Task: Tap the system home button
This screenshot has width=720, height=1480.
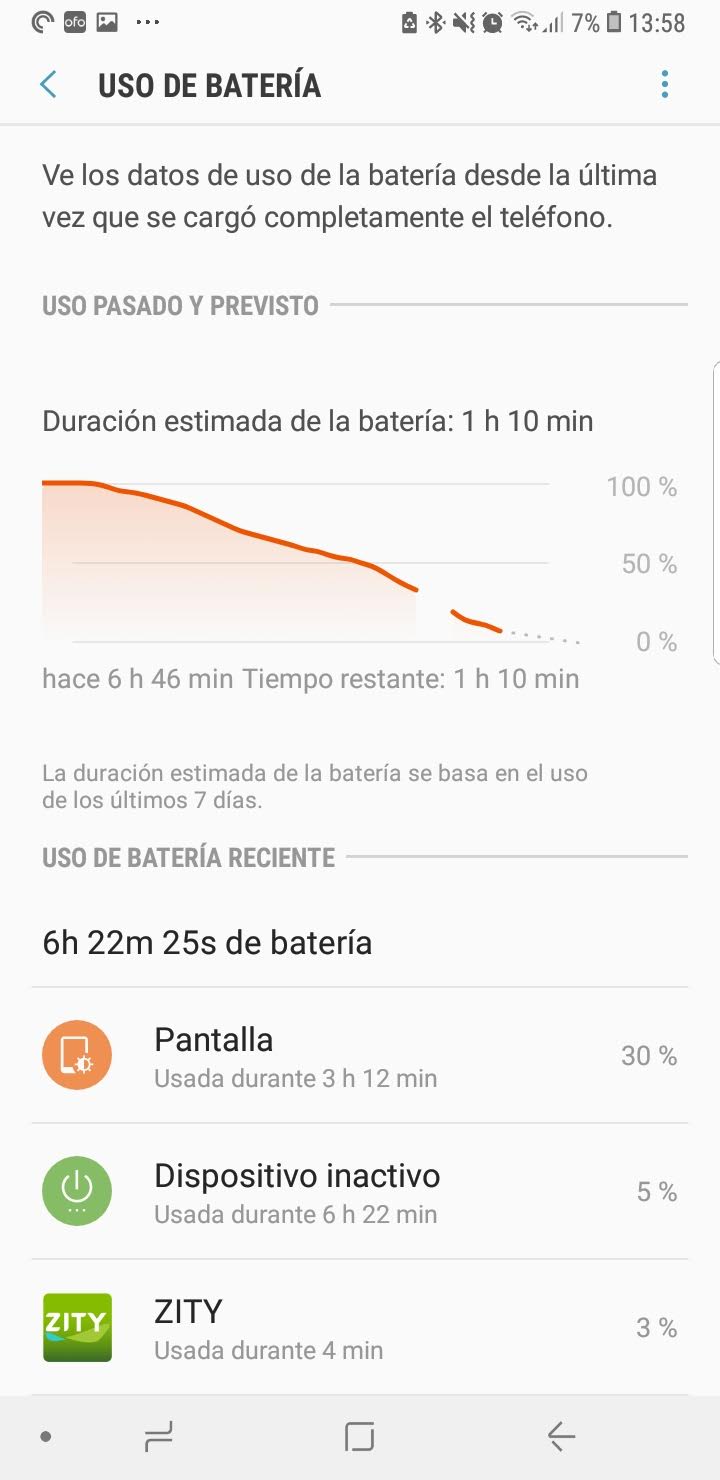Action: pos(359,1437)
